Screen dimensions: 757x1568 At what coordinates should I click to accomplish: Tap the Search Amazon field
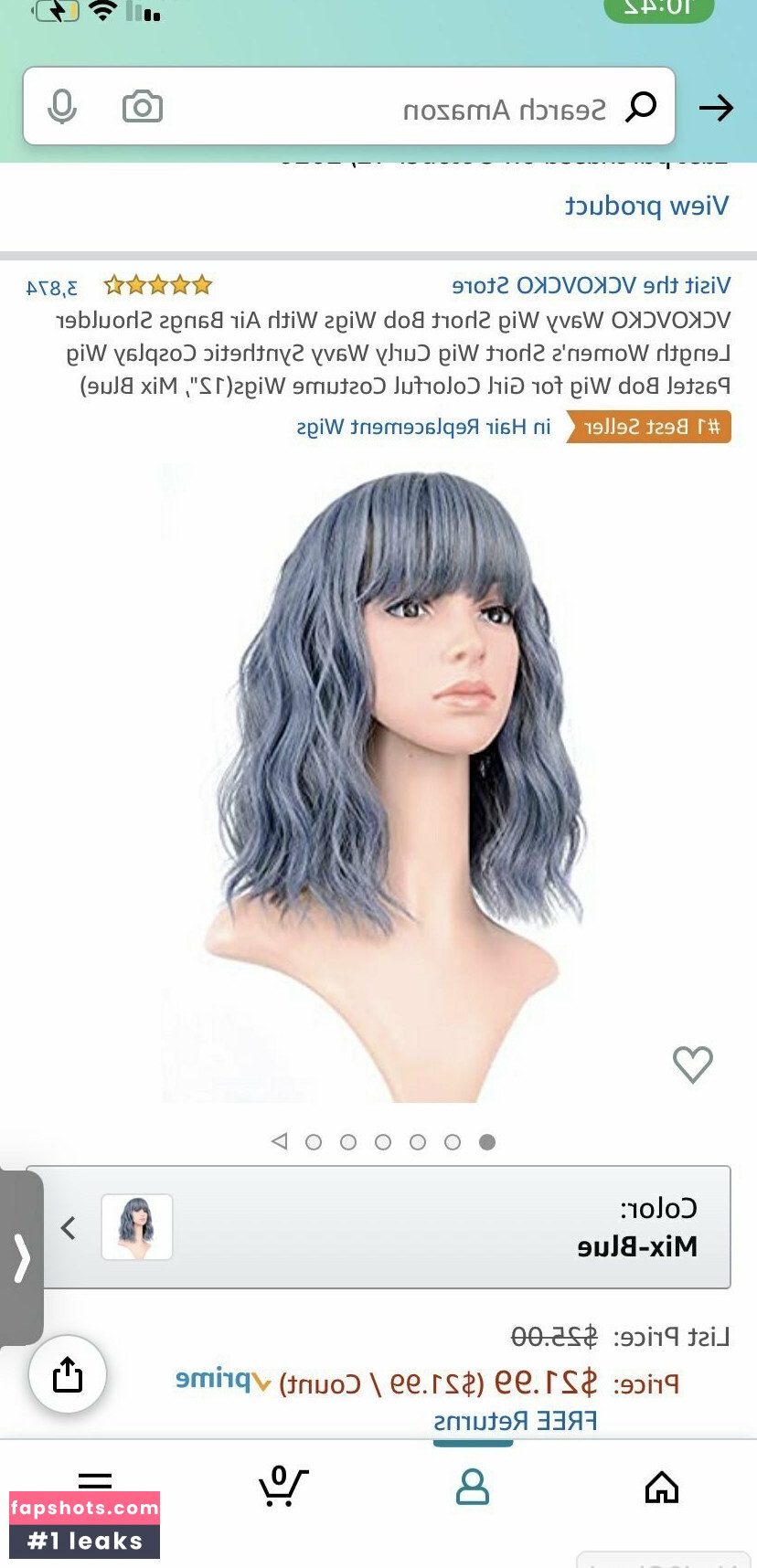tap(411, 109)
